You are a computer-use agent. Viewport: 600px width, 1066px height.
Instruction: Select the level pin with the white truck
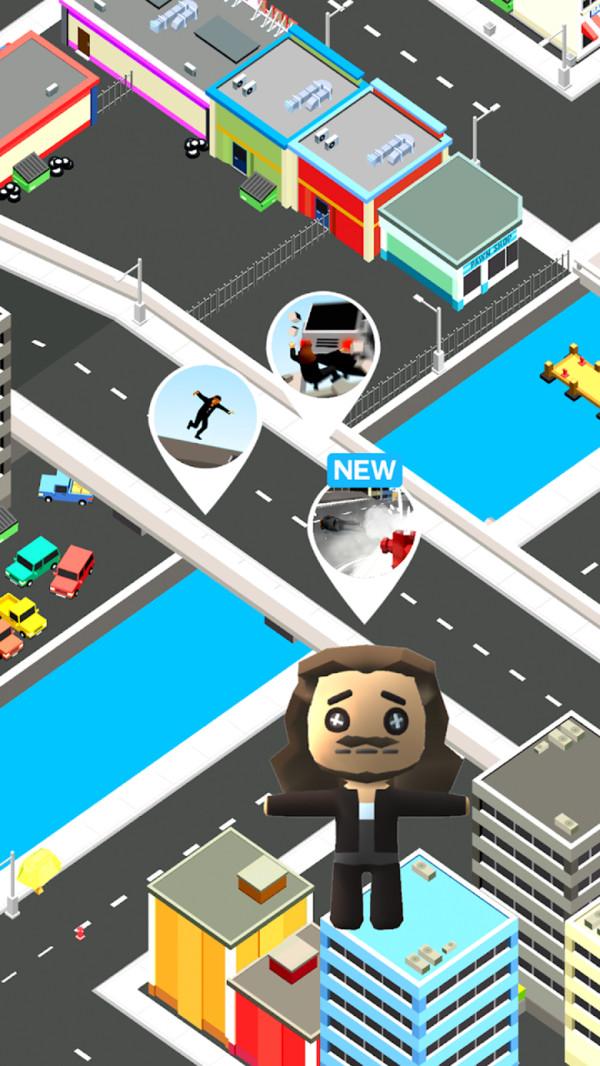click(322, 348)
